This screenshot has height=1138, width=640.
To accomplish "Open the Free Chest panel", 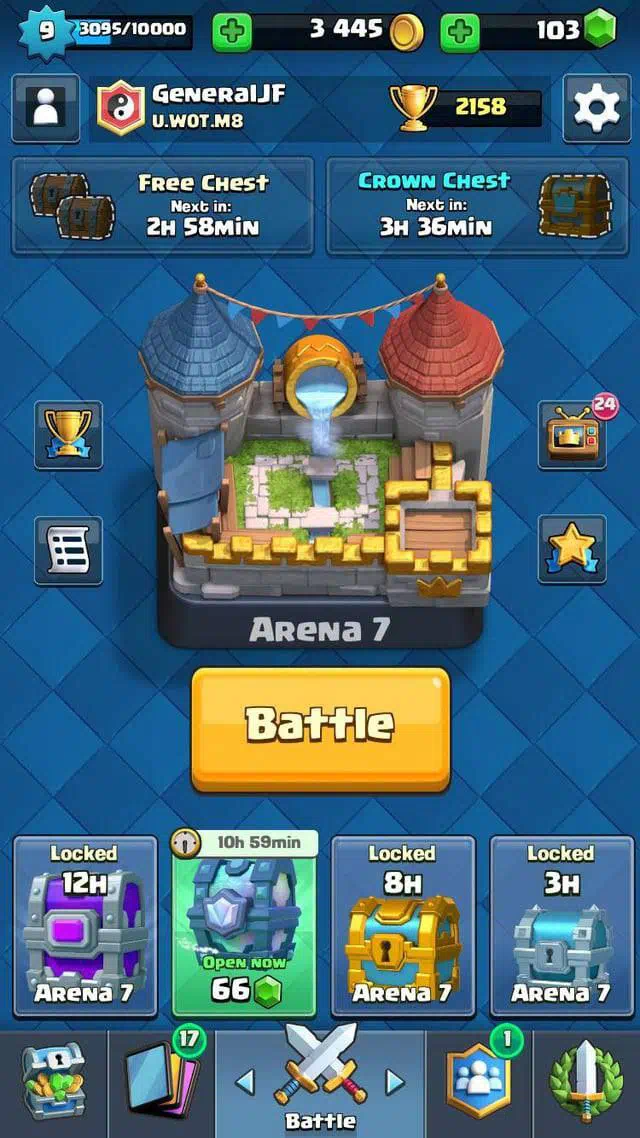I will point(163,206).
